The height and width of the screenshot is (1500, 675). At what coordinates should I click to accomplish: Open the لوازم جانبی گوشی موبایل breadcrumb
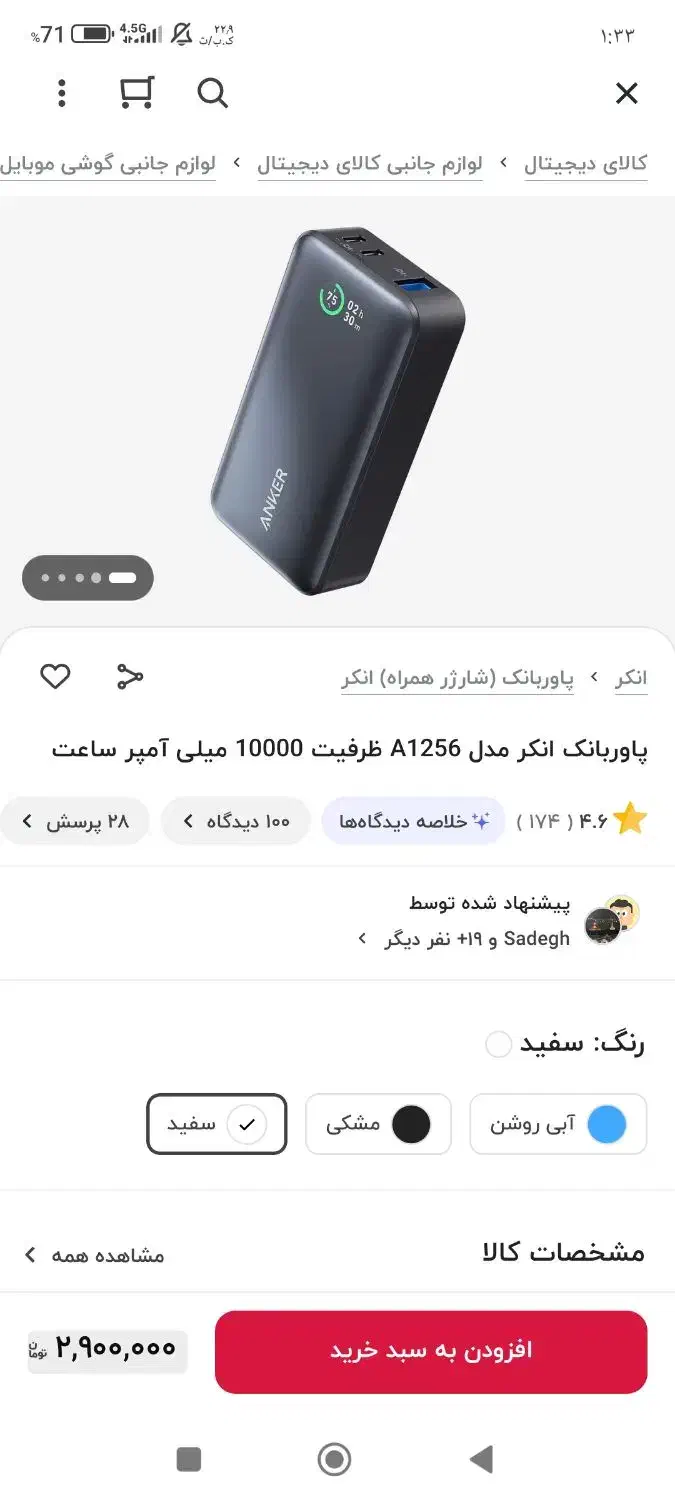(x=108, y=164)
